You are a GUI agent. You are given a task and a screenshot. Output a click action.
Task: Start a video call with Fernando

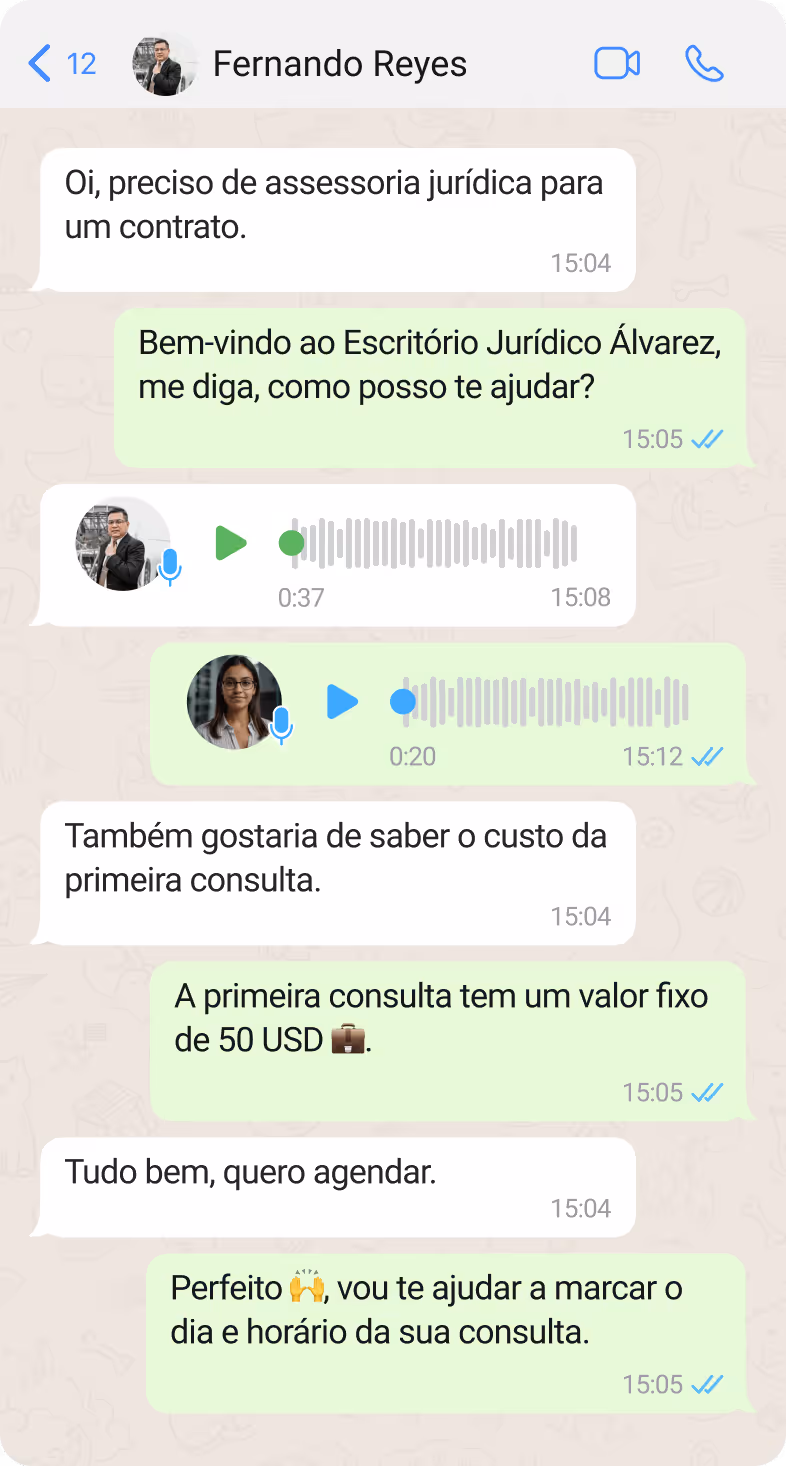(x=617, y=64)
